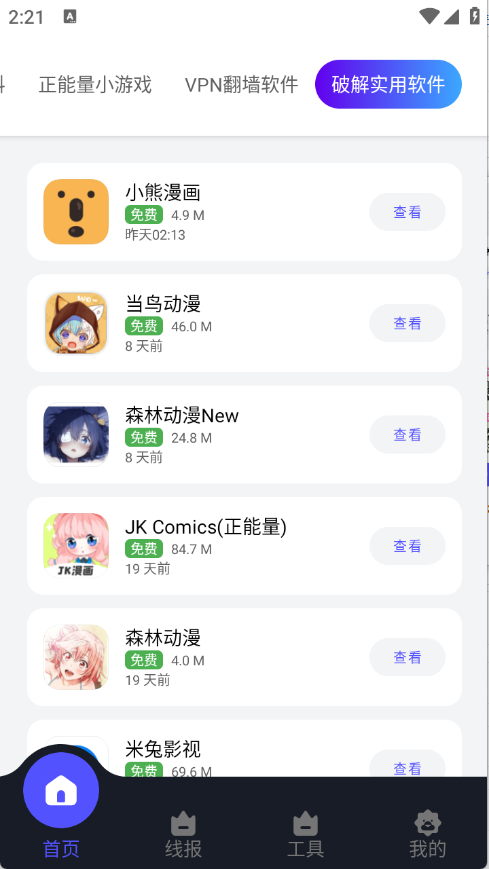The image size is (489, 869).
Task: Tap 查看 next to JK Comics(正能量)
Action: [408, 546]
